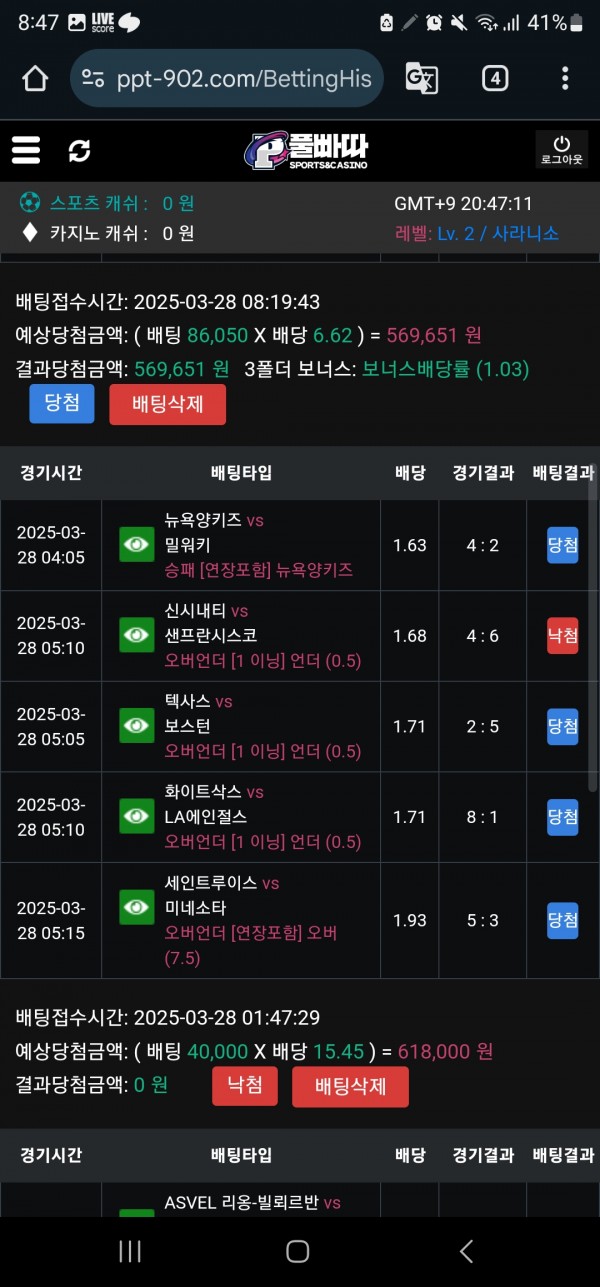600x1287 pixels.
Task: Delete the 08:19:43 bet with 배팅삭제
Action: click(167, 404)
